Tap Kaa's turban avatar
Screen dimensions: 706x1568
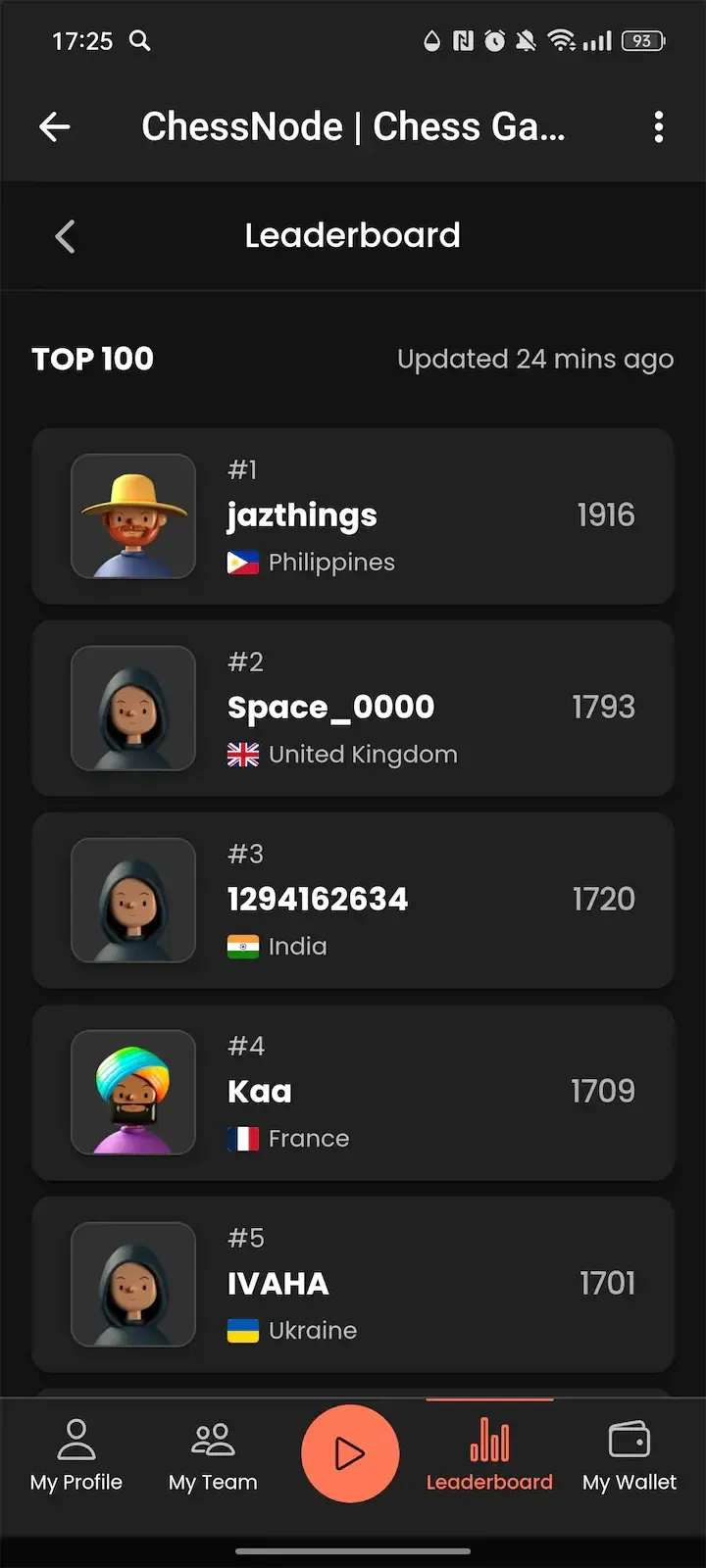point(133,1091)
